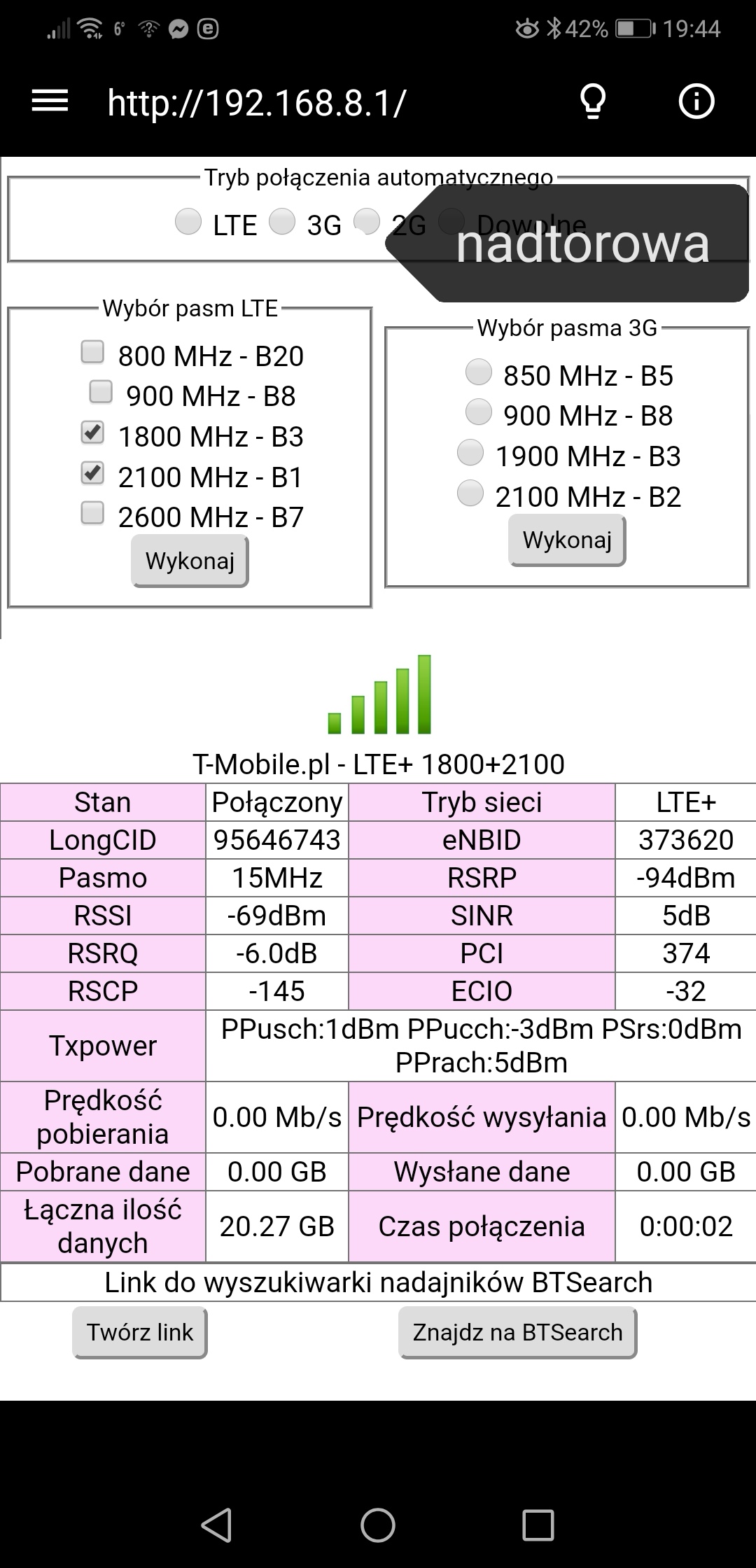Image resolution: width=756 pixels, height=1568 pixels.
Task: Tap Znajdz na BTSearch button
Action: pos(518,1332)
